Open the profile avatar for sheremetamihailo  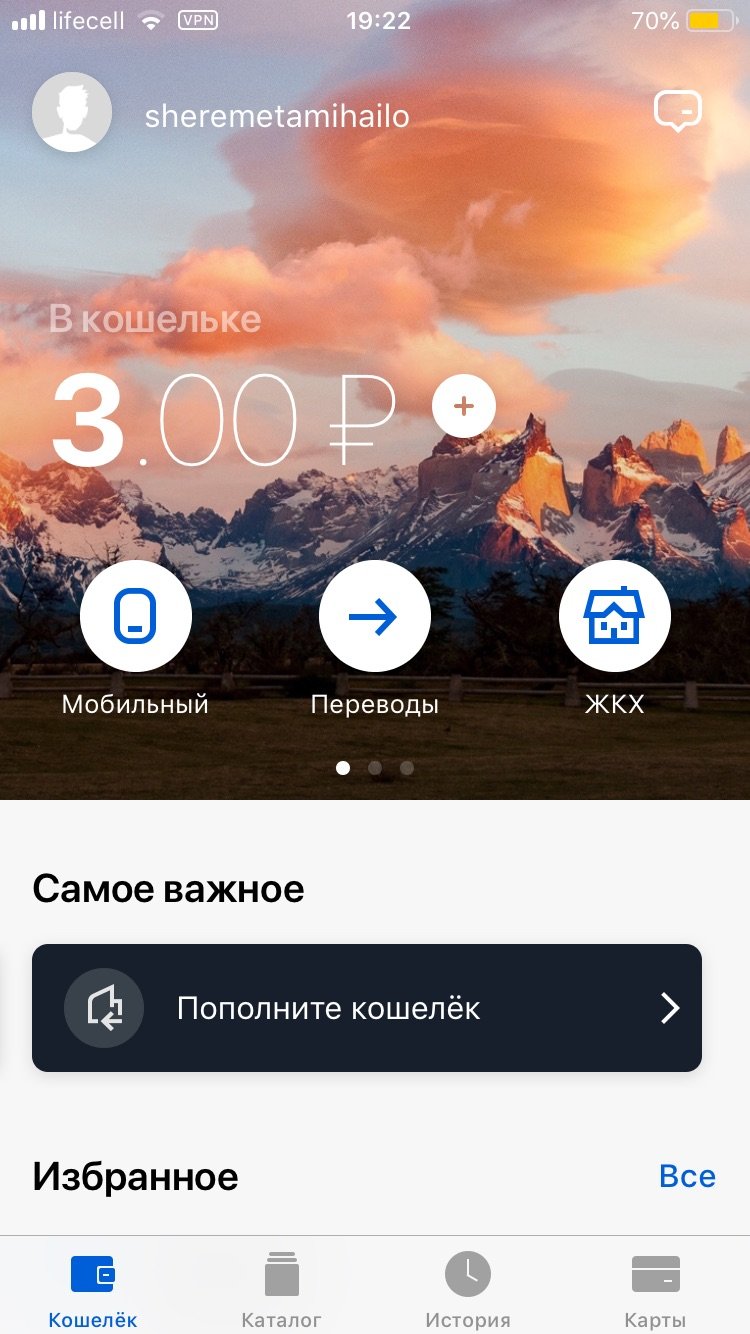tap(72, 112)
